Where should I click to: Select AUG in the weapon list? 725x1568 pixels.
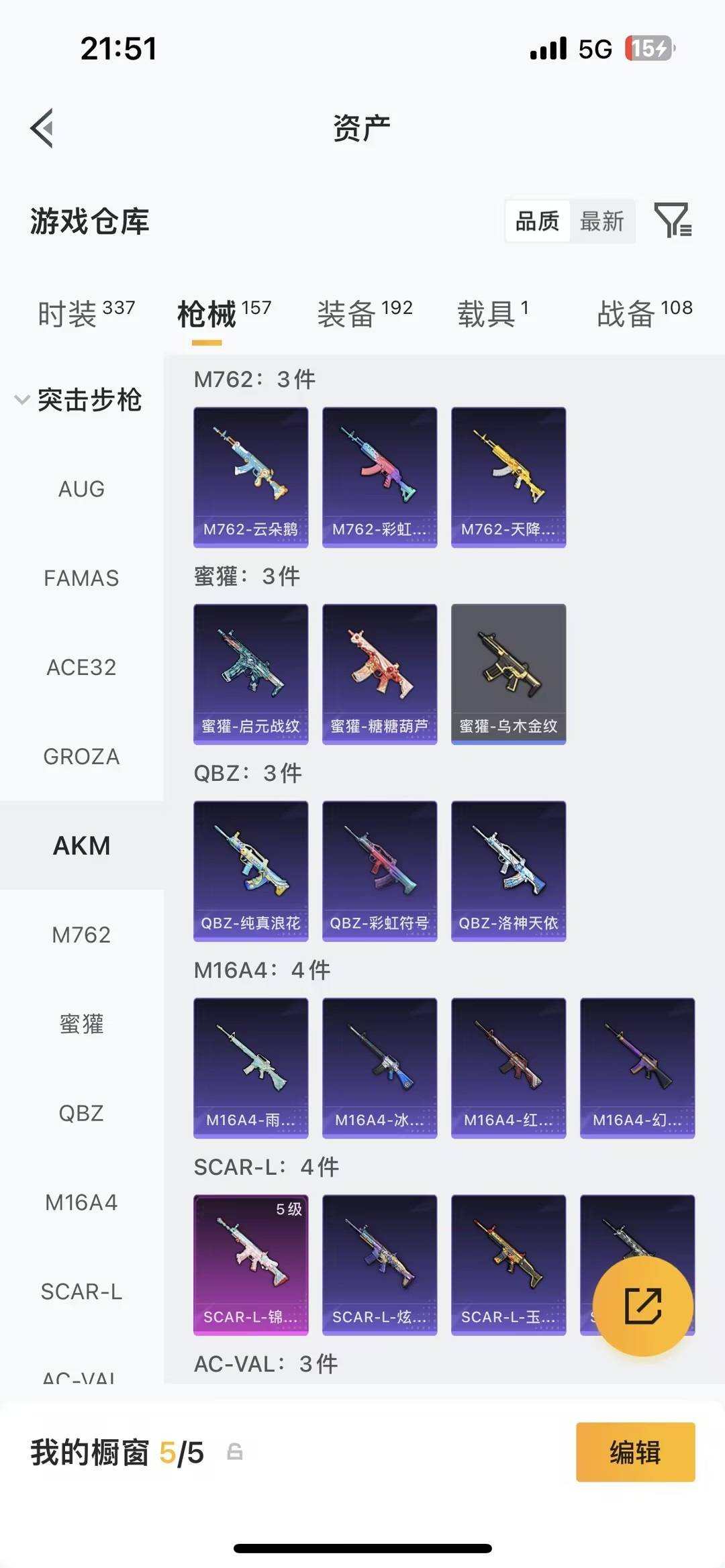[81, 489]
